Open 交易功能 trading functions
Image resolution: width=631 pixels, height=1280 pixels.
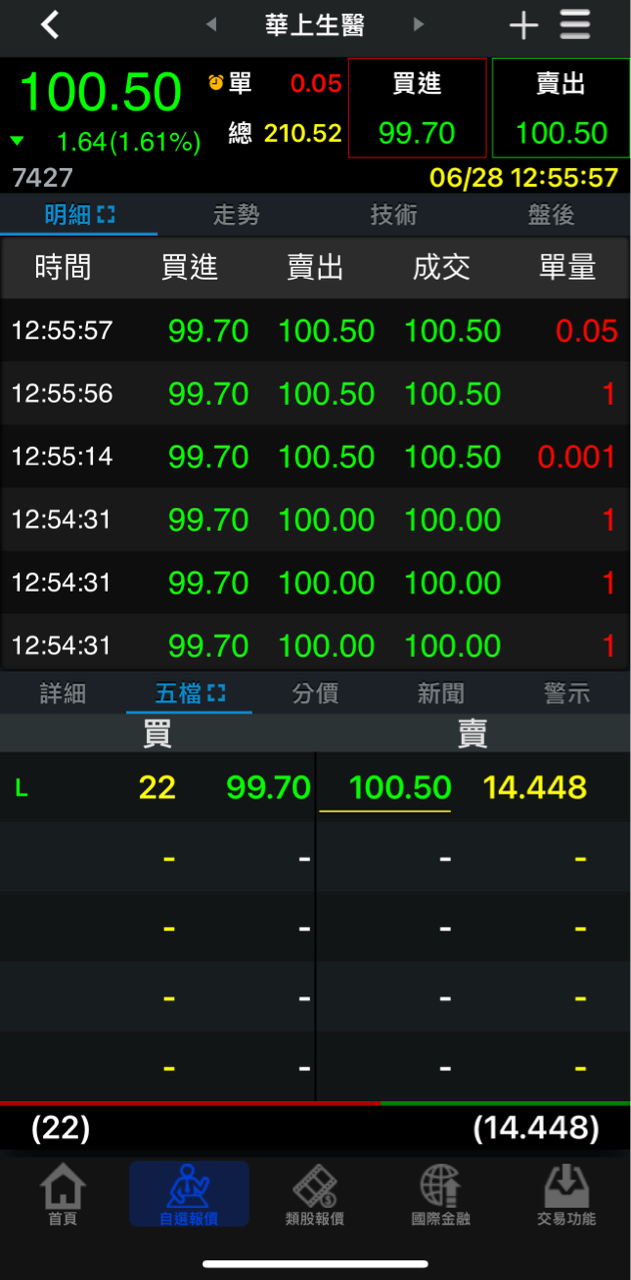pos(566,1195)
